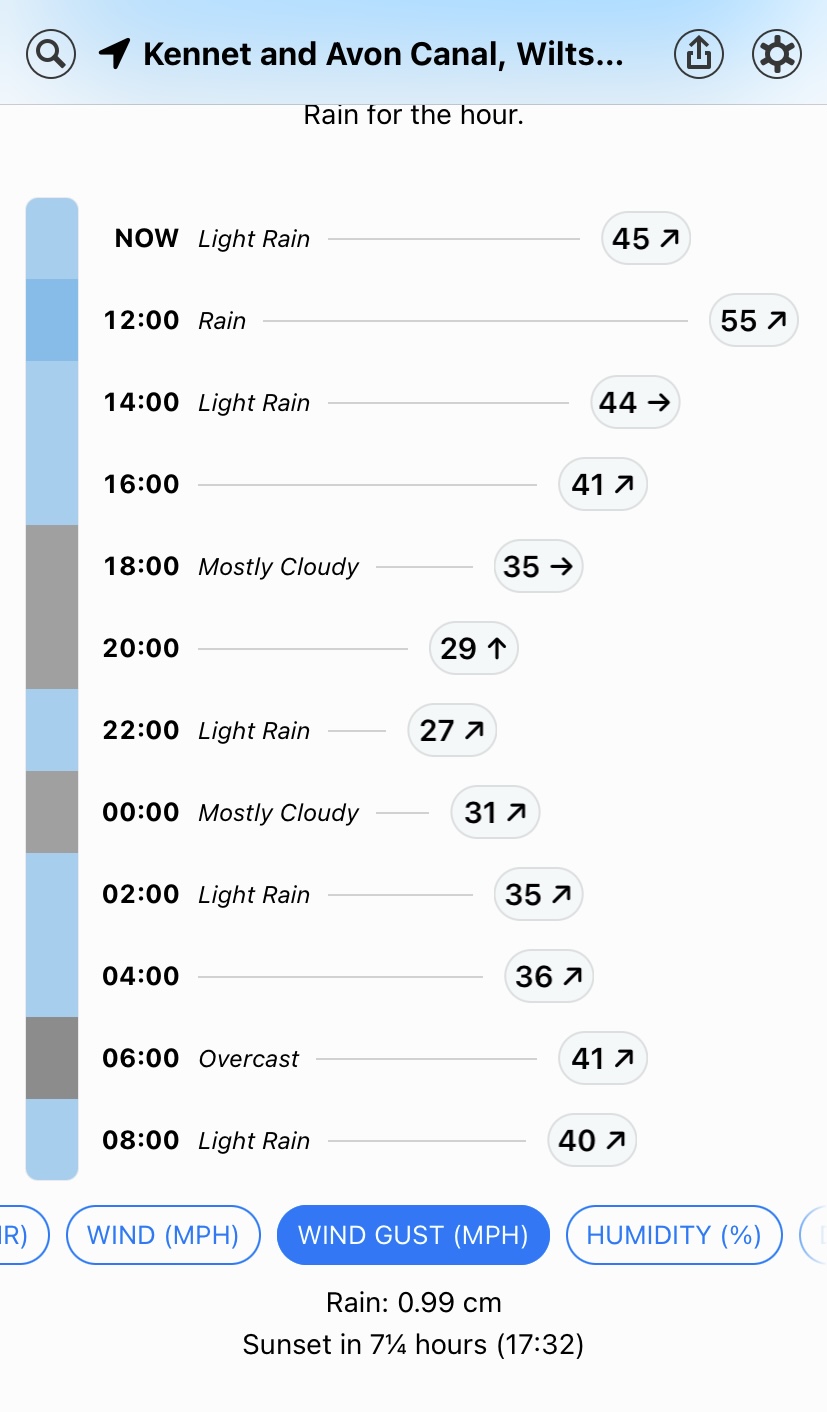827x1412 pixels.
Task: Open the settings gear
Action: coord(776,54)
